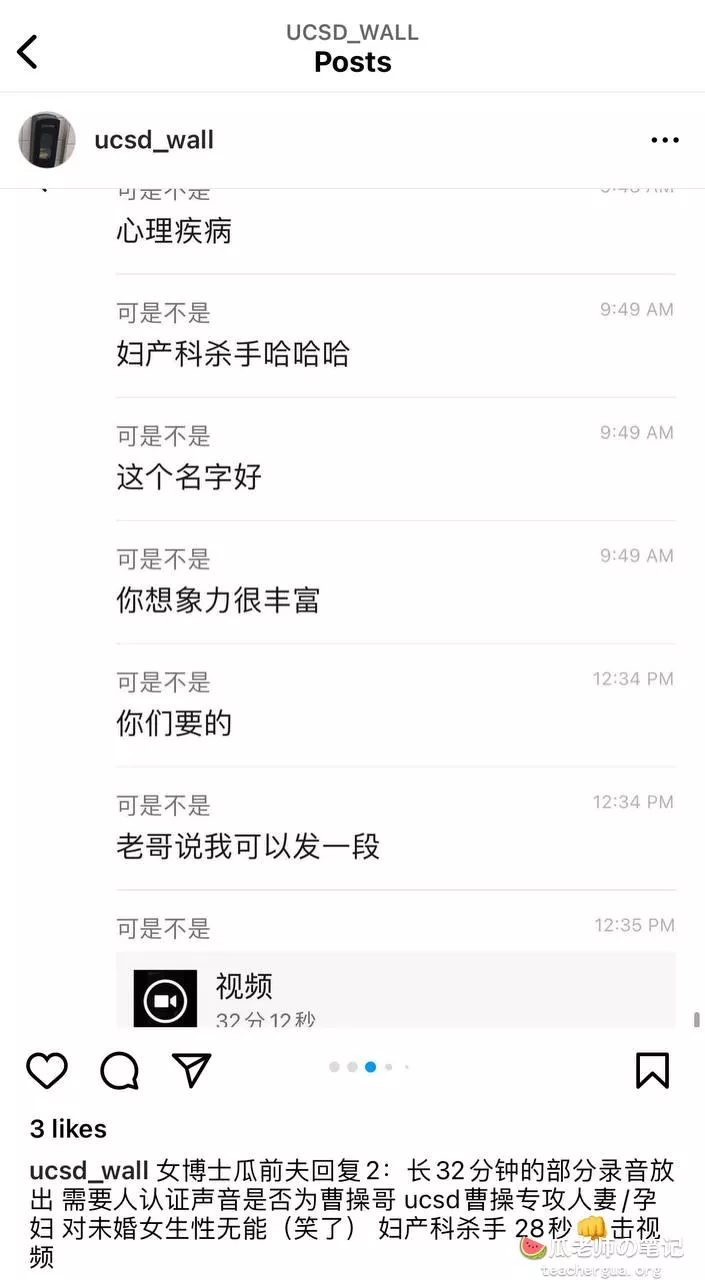The width and height of the screenshot is (705, 1280).
Task: Open comments via the speech bubble icon
Action: click(x=119, y=1071)
